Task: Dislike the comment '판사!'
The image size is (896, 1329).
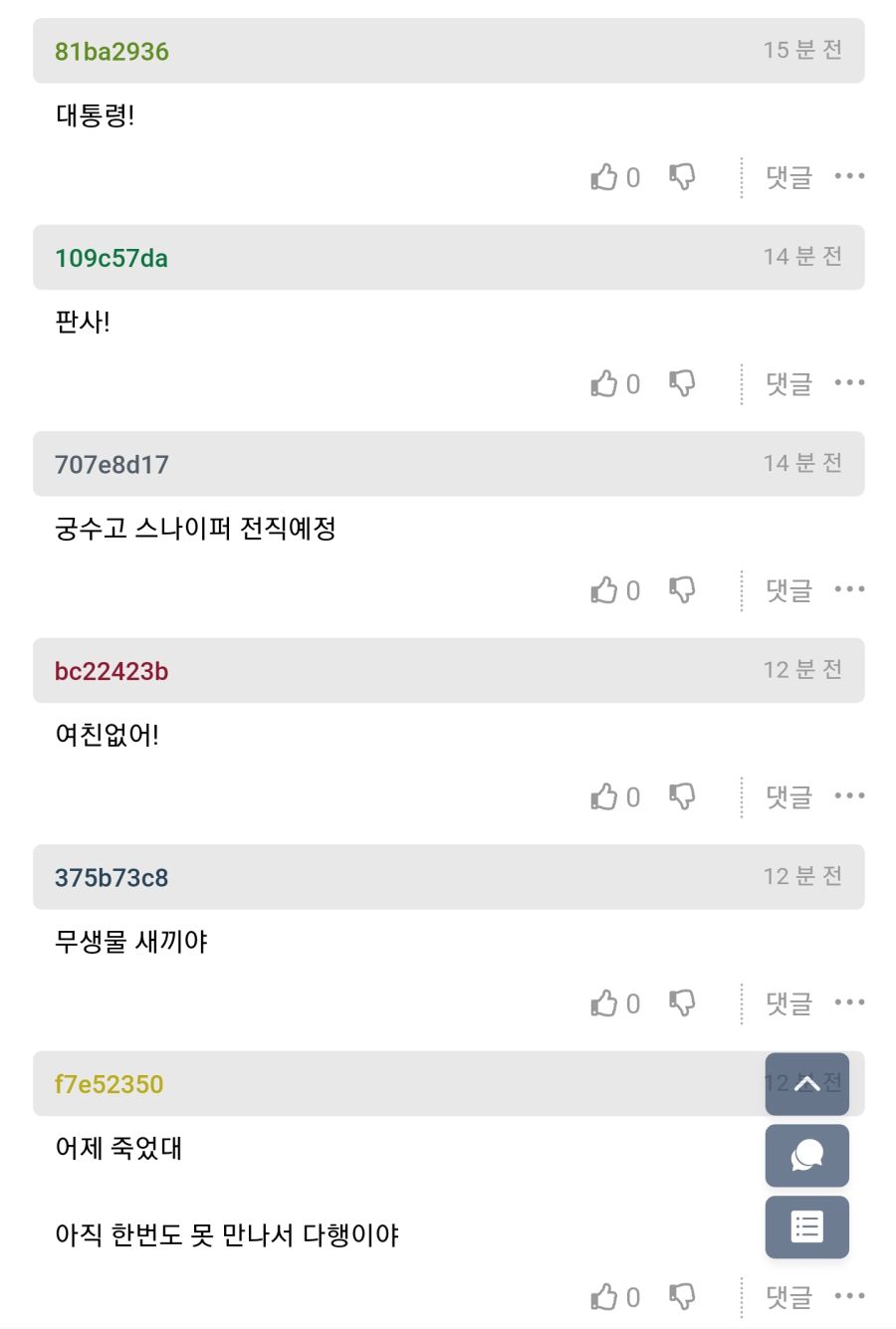Action: pos(682,383)
